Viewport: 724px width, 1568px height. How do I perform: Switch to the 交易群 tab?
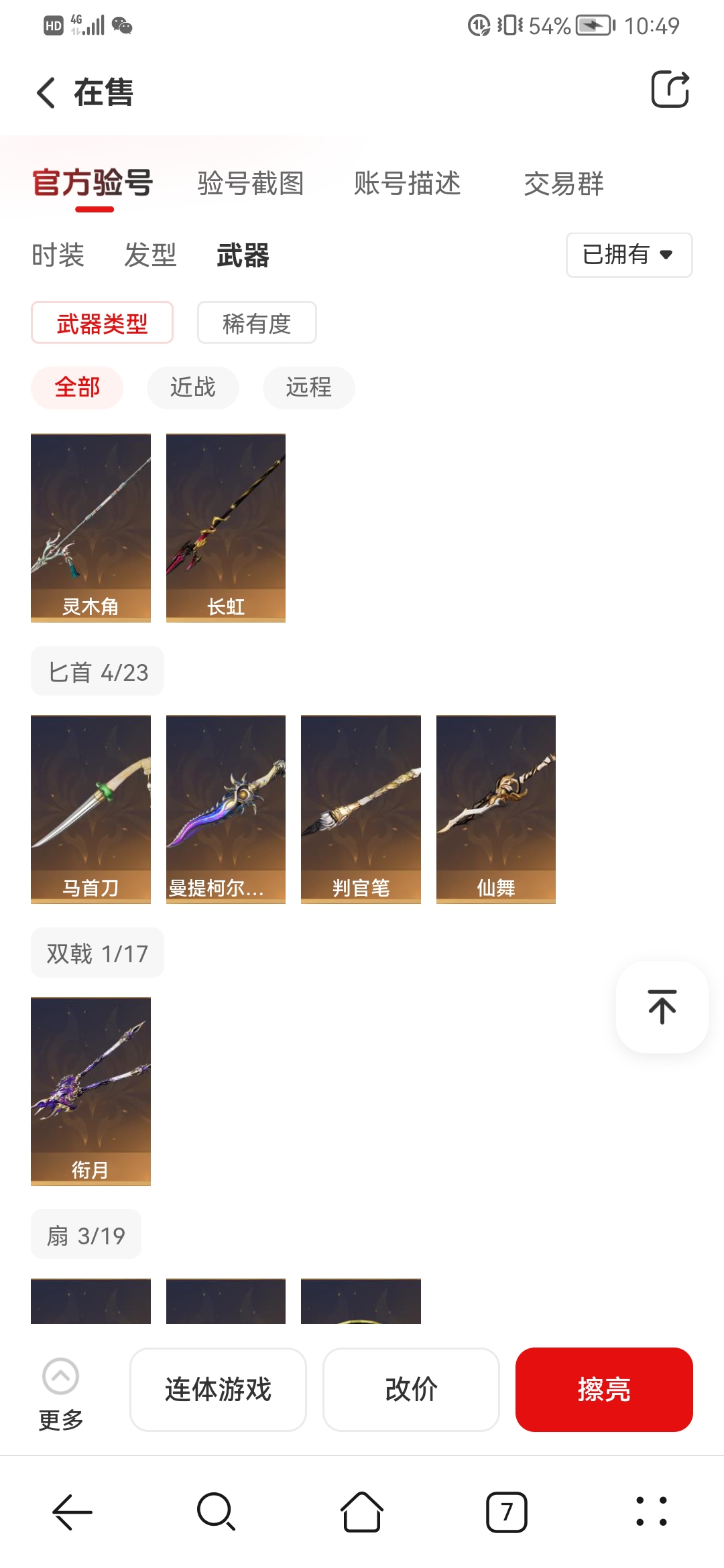click(563, 184)
